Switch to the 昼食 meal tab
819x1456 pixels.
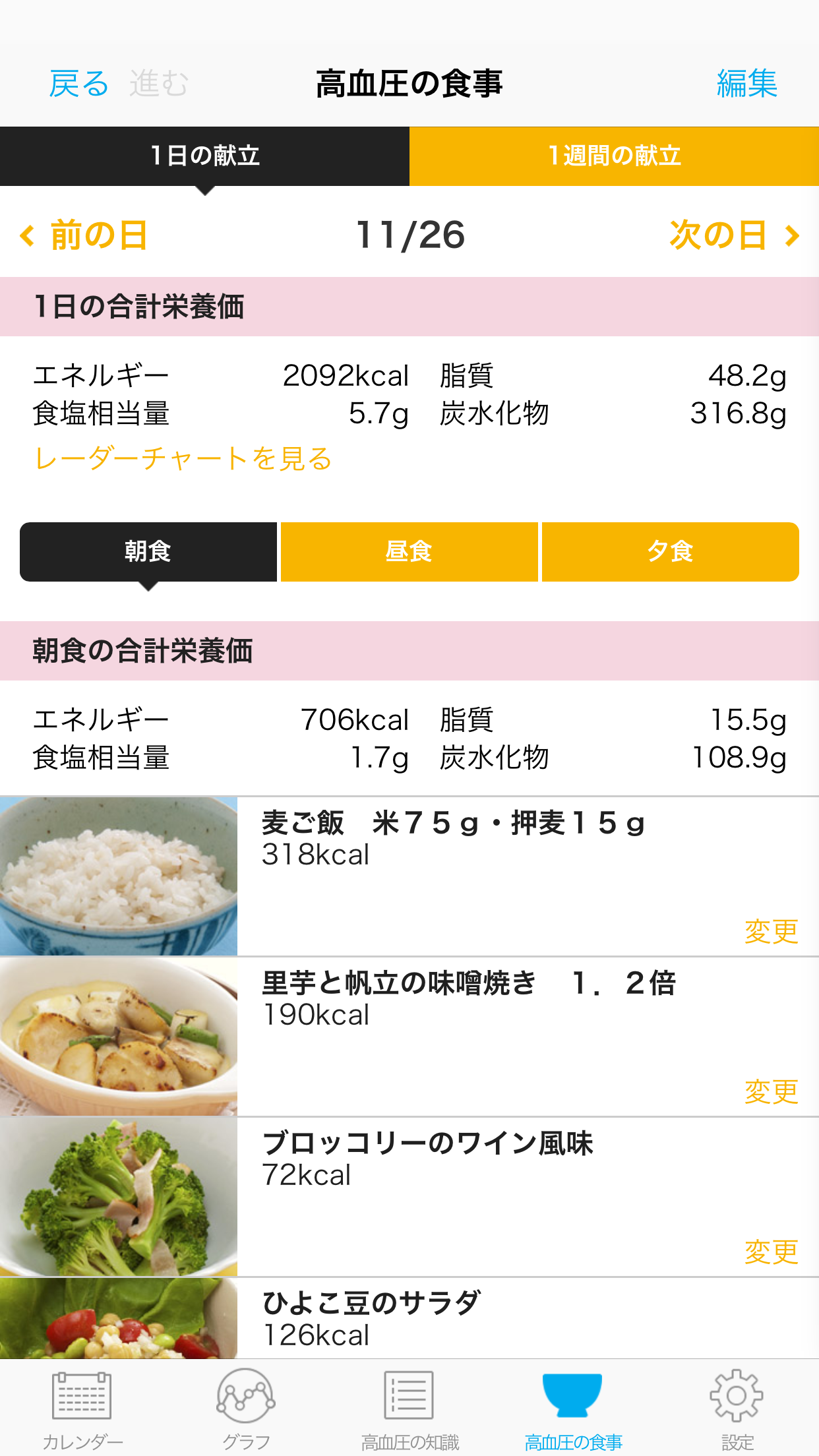pyautogui.click(x=409, y=551)
